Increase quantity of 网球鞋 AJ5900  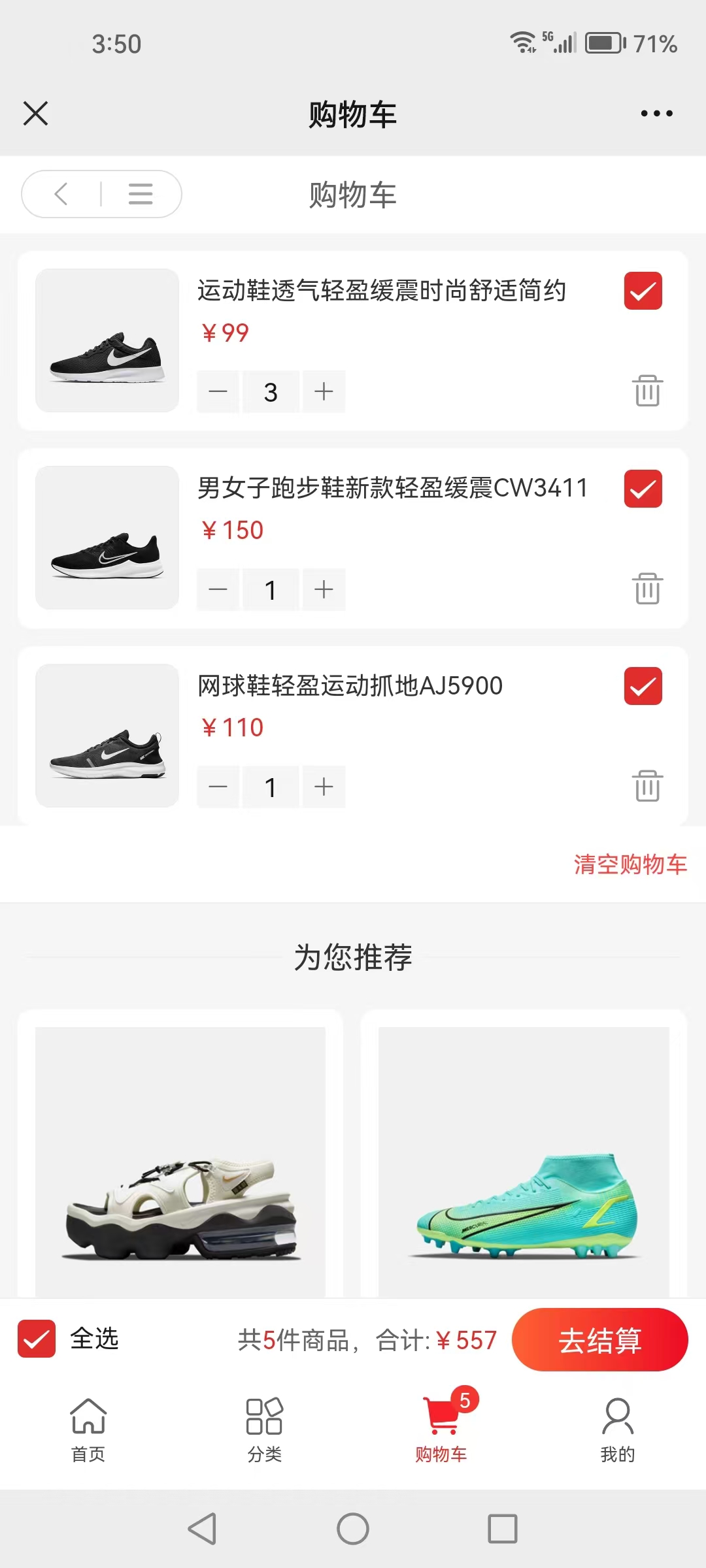tap(324, 787)
